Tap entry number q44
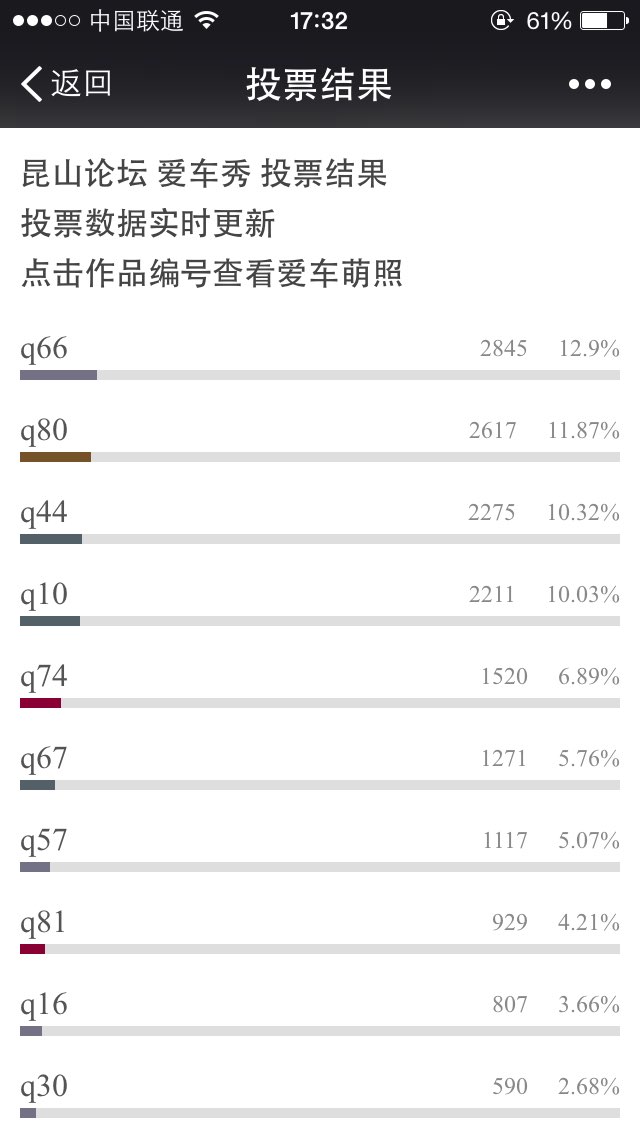Screen dimensions: 640x1136 click(44, 513)
